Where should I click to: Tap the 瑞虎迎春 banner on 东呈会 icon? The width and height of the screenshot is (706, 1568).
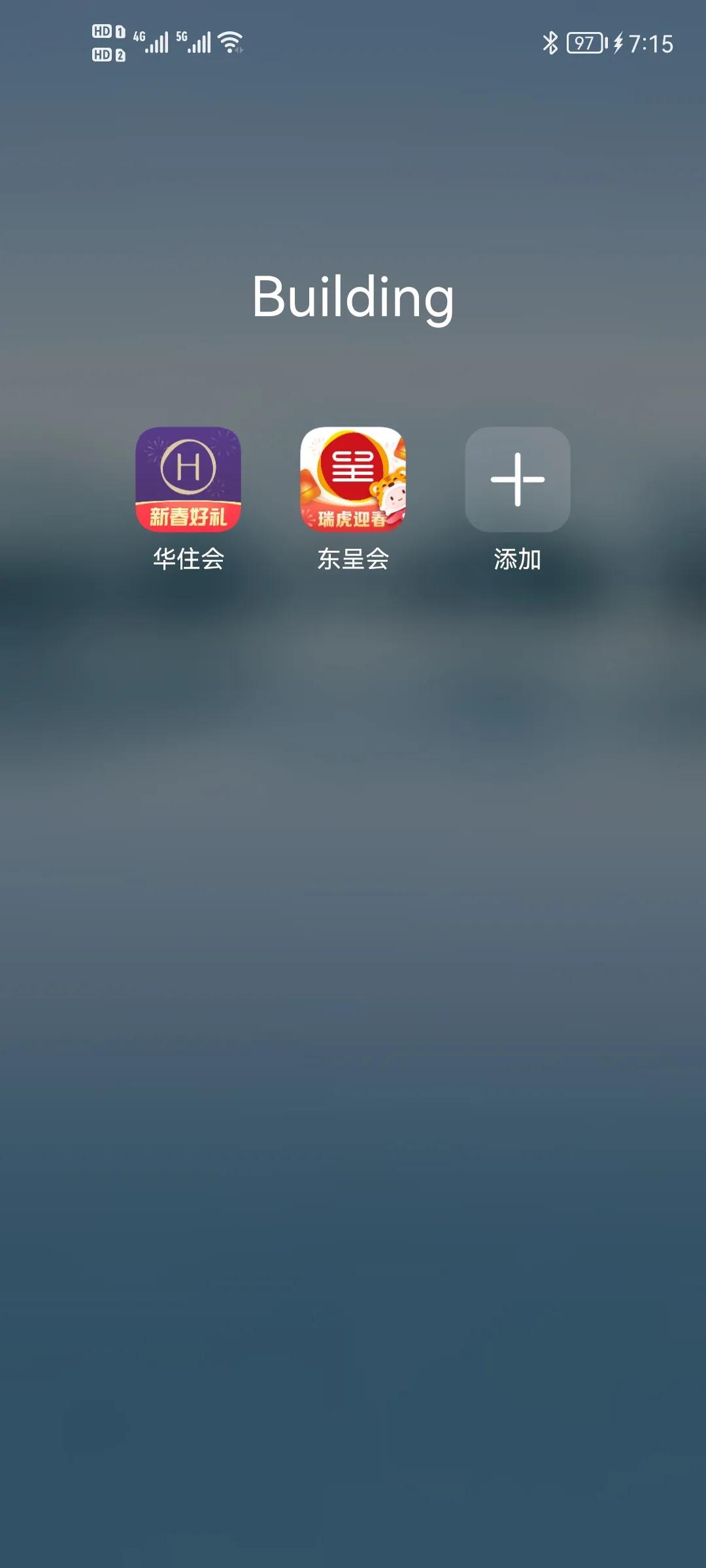tap(353, 519)
